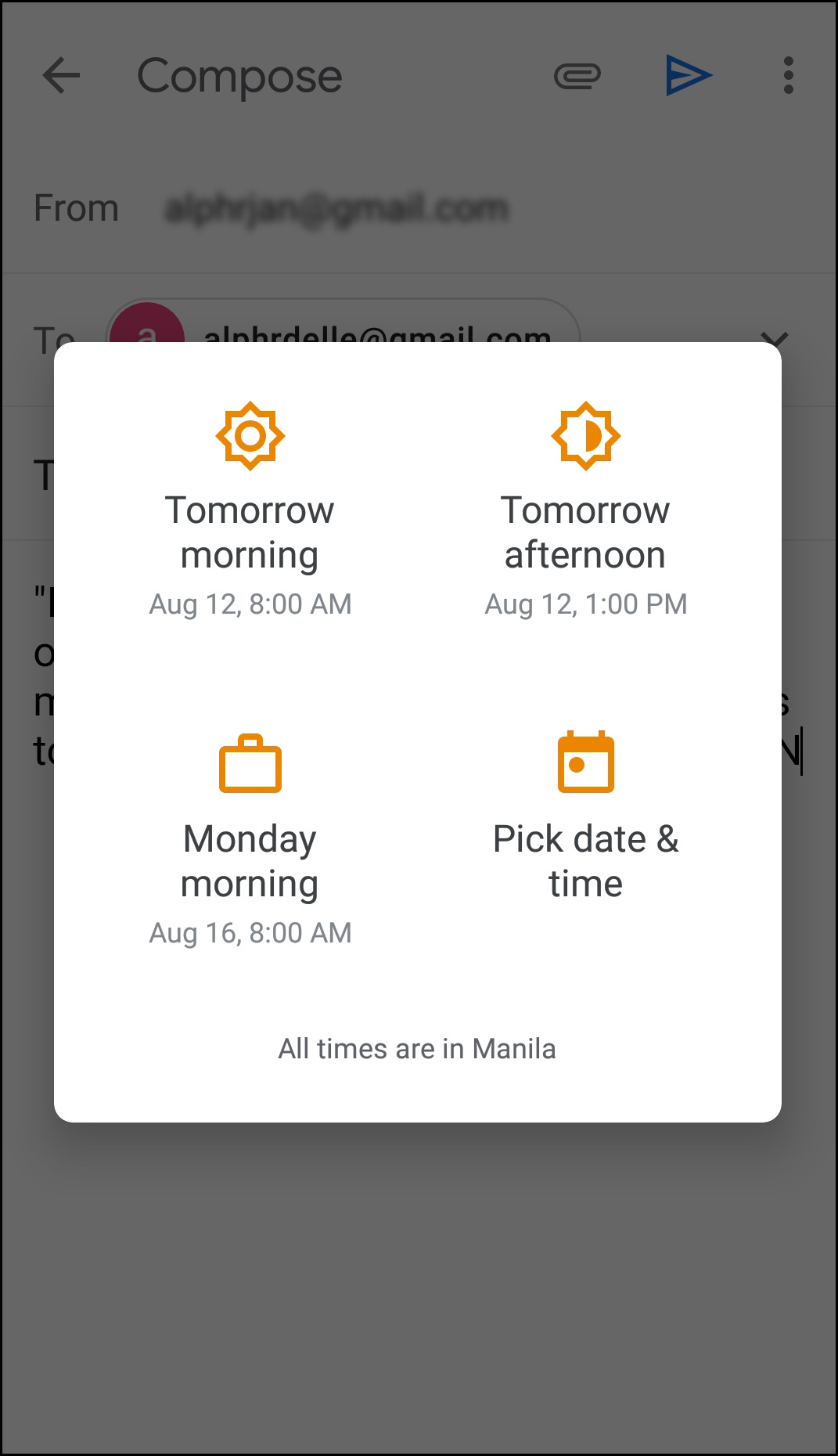This screenshot has width=838, height=1456.
Task: Open Pick date & time
Action: [585, 839]
